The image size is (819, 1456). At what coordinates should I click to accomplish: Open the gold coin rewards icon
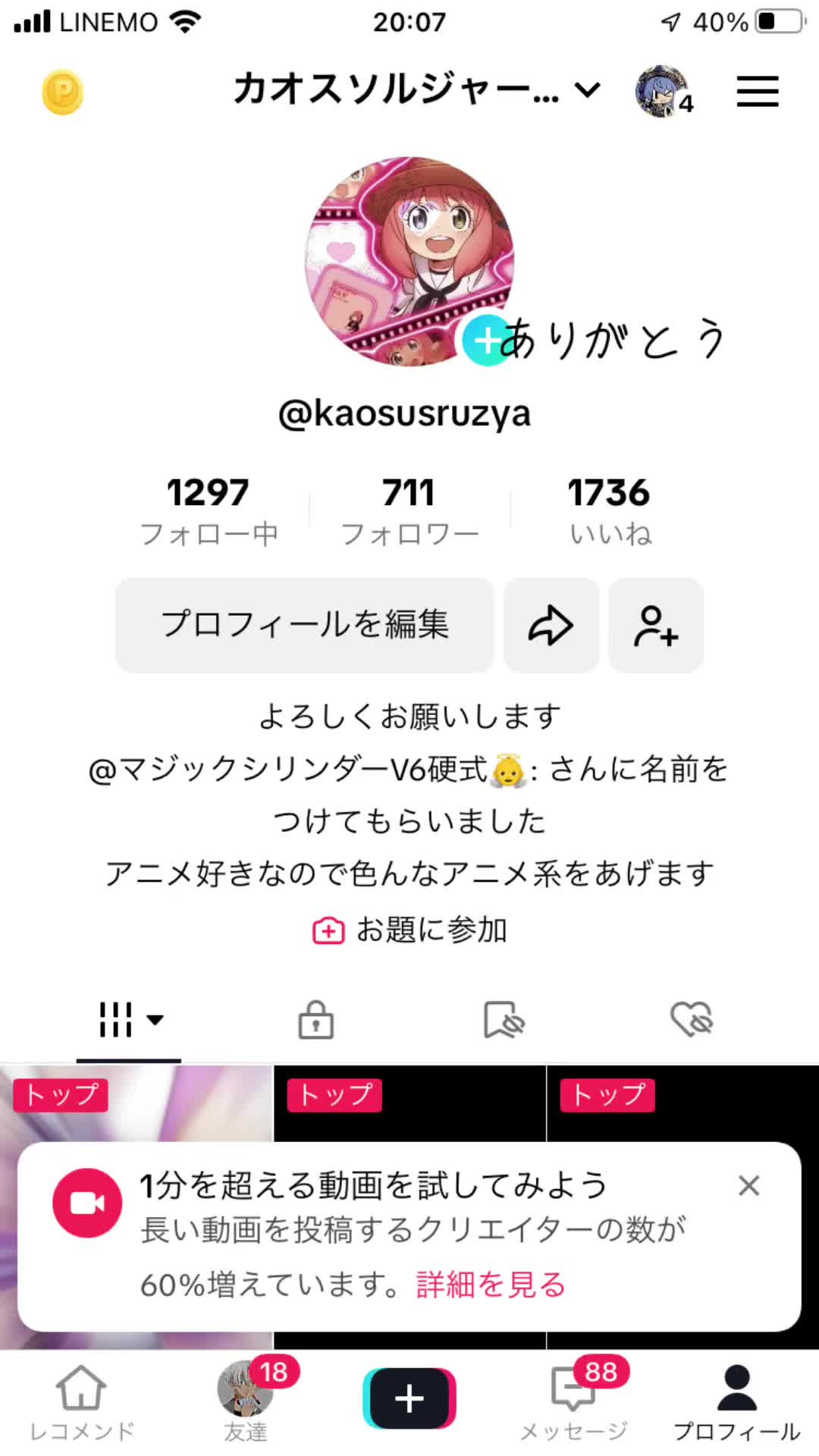coord(62,92)
